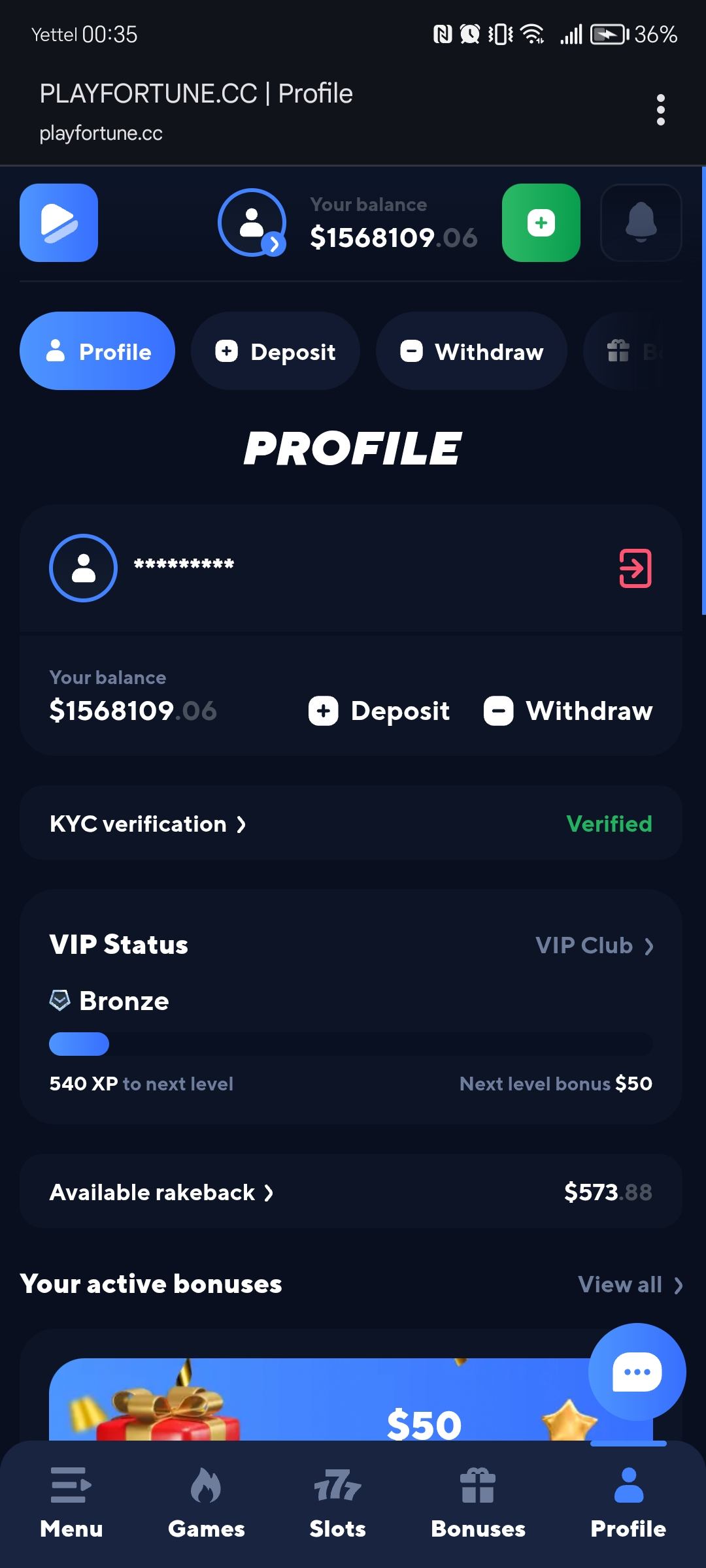
Task: Open KYC verification details
Action: [148, 824]
